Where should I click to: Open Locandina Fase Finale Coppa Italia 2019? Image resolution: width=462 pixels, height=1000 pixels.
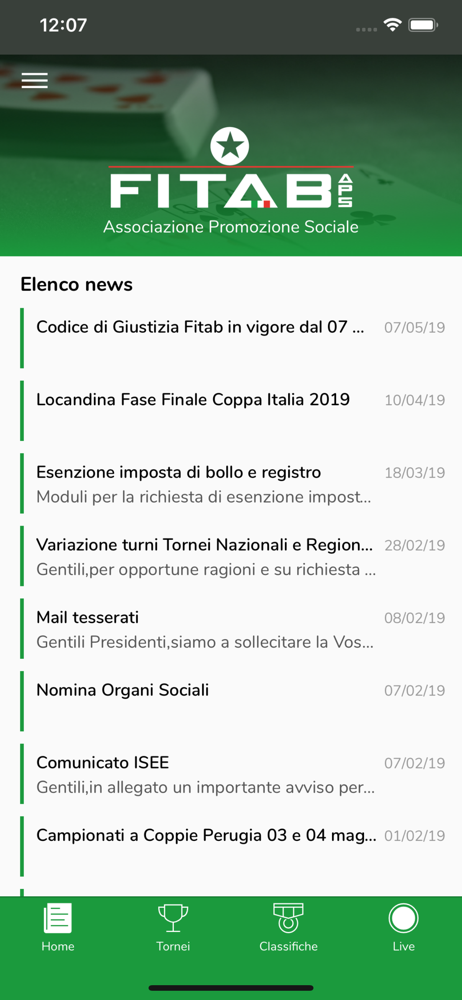[x=233, y=411]
